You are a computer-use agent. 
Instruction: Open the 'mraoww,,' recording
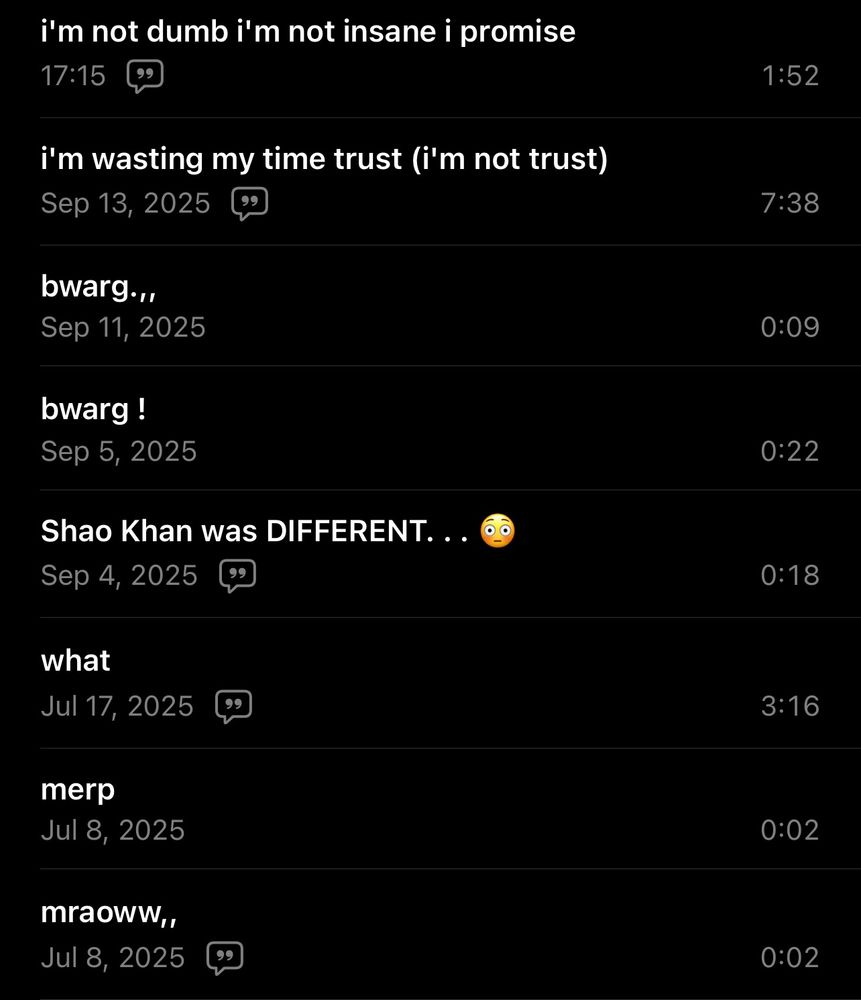pyautogui.click(x=108, y=913)
